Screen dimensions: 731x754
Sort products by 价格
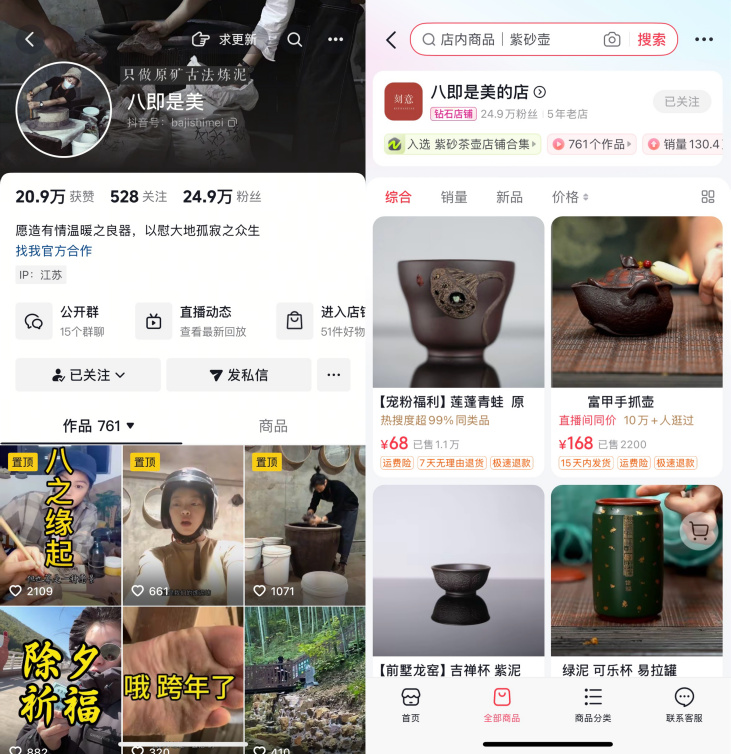point(570,197)
